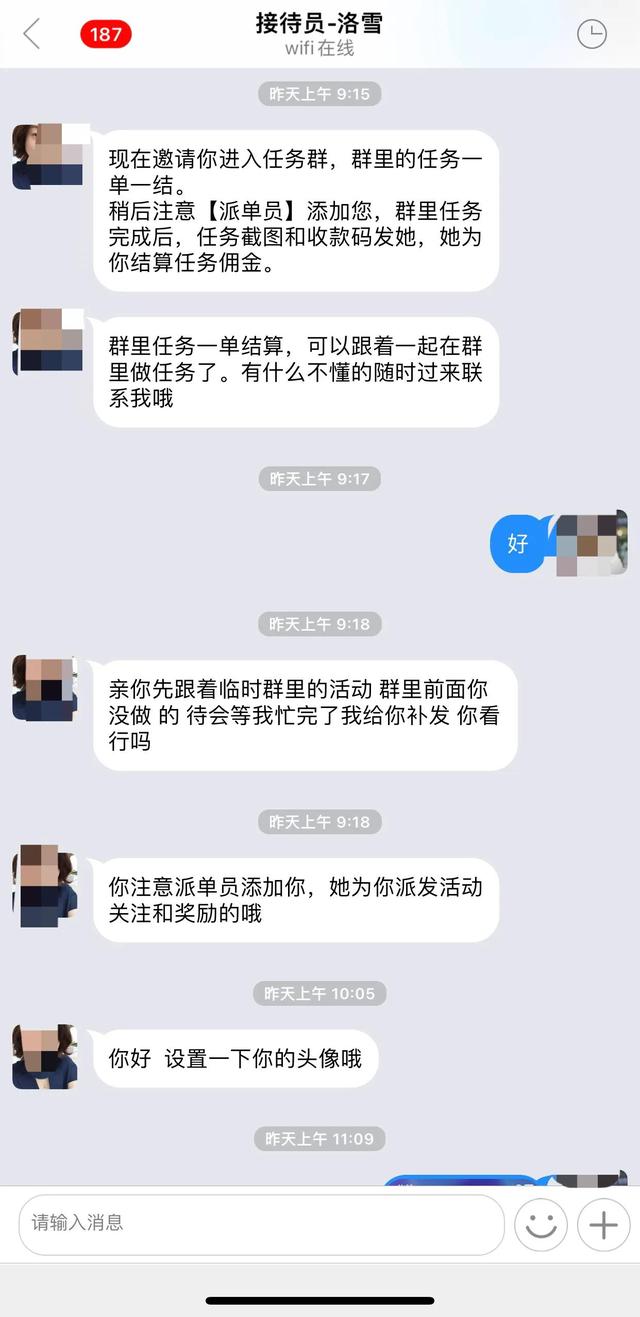
Task: Open the emoji picker
Action: 541,1224
